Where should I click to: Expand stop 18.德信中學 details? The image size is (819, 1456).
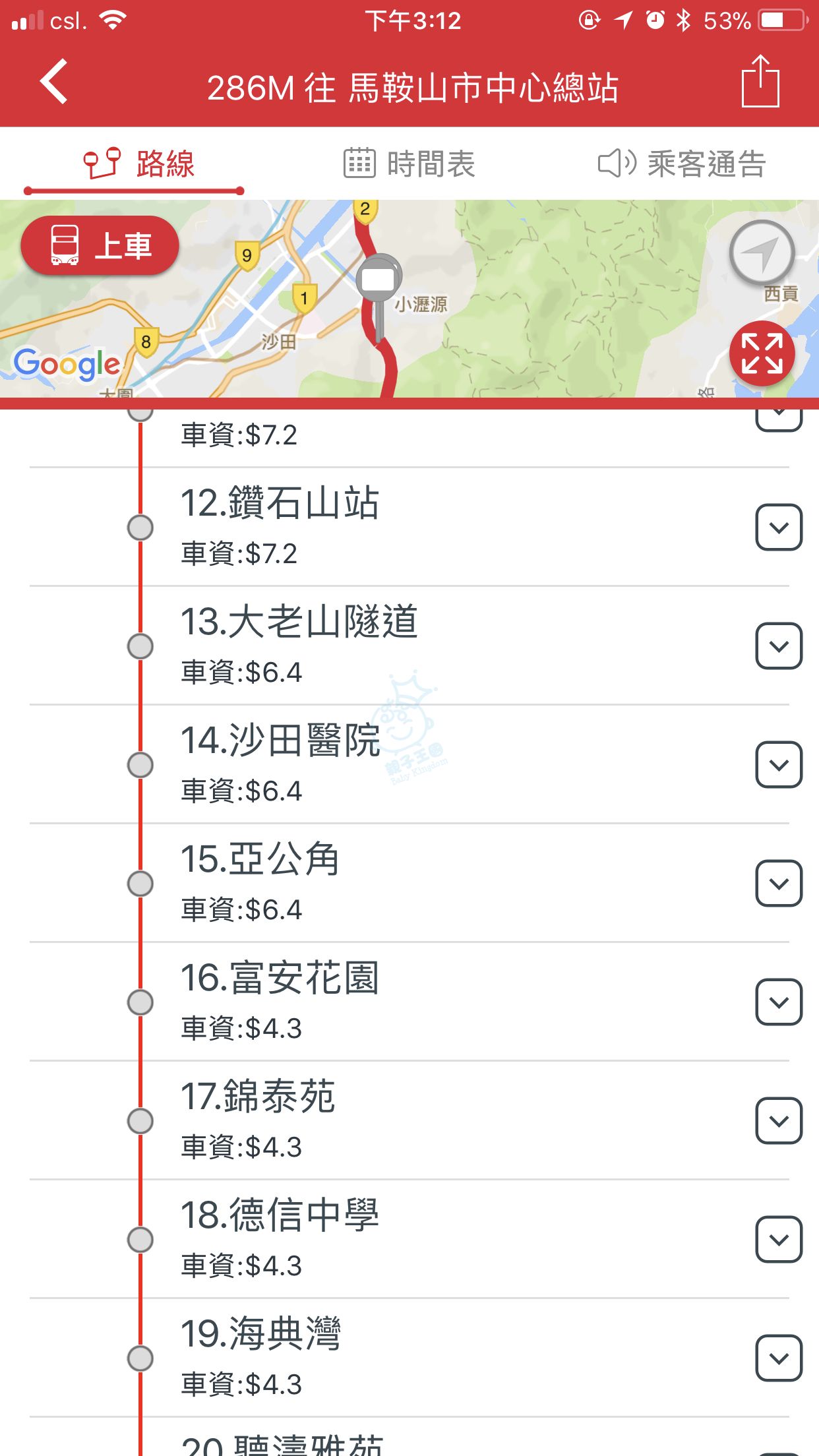click(779, 1240)
